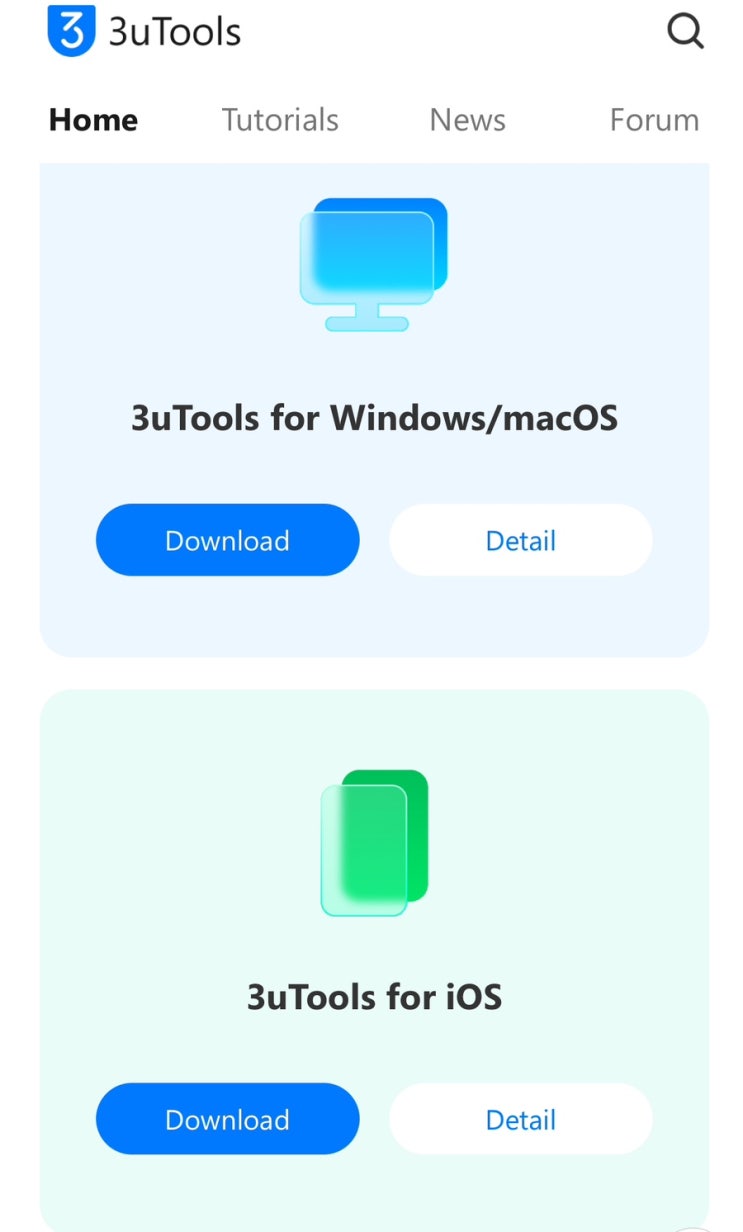Switch to the Tutorials tab

click(280, 119)
